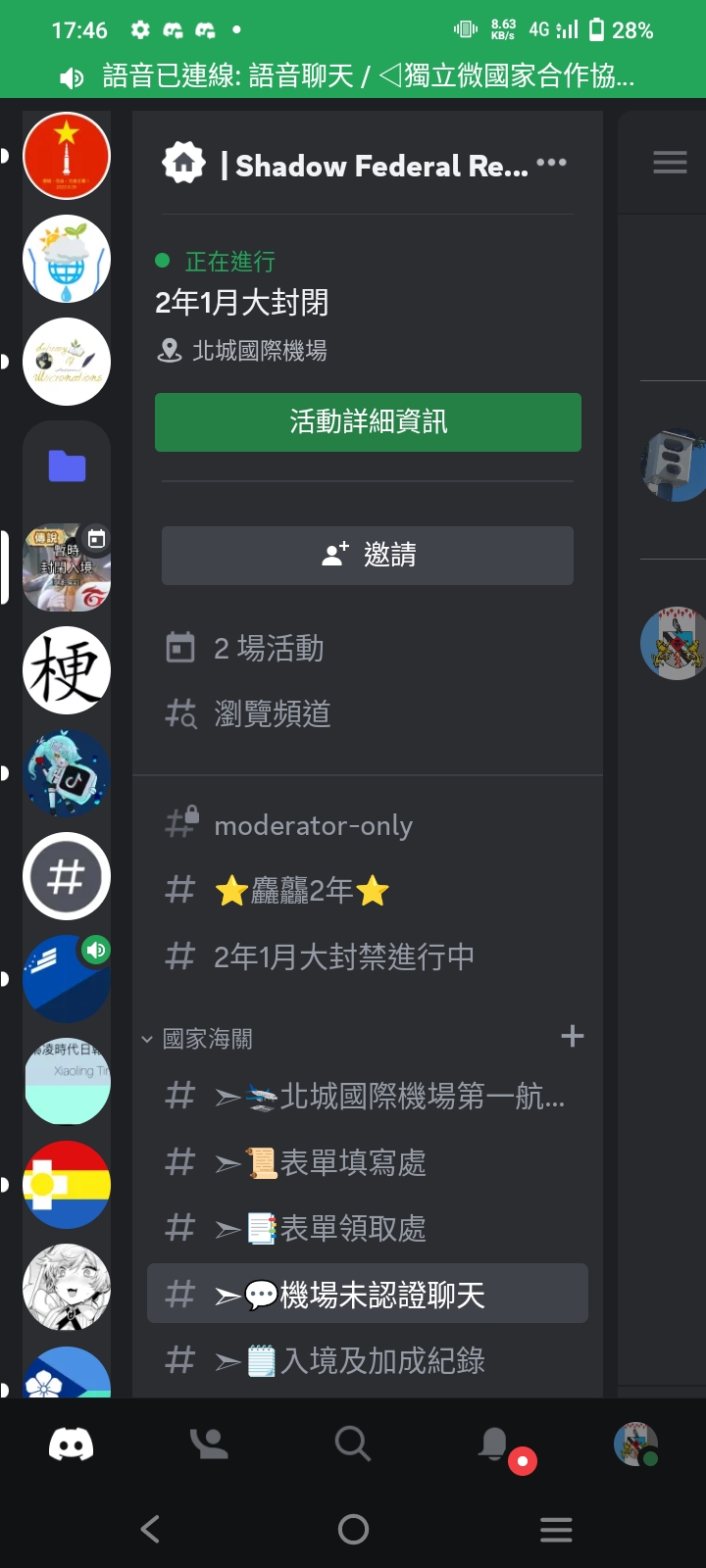Open the server folder icon
The width and height of the screenshot is (706, 1568).
(67, 465)
